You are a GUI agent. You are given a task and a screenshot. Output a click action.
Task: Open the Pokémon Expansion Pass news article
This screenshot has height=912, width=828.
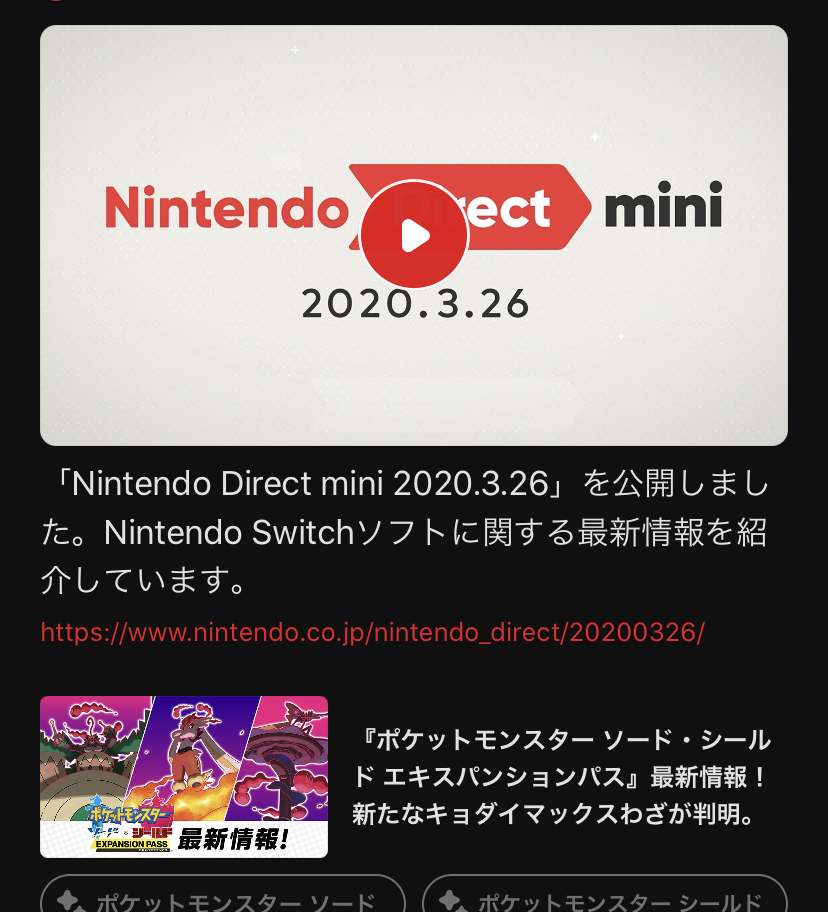[560, 777]
